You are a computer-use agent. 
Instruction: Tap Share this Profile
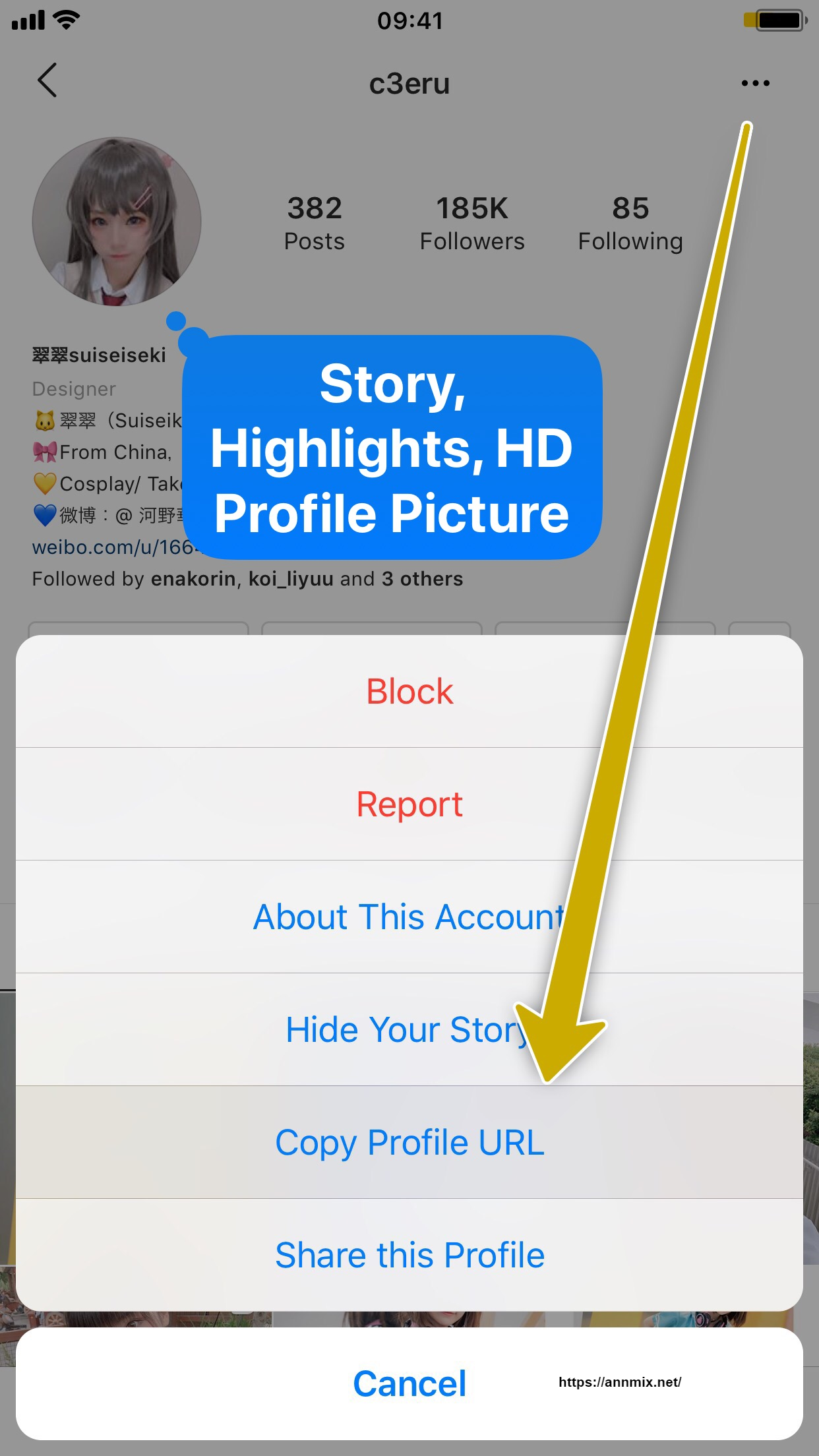click(409, 1255)
